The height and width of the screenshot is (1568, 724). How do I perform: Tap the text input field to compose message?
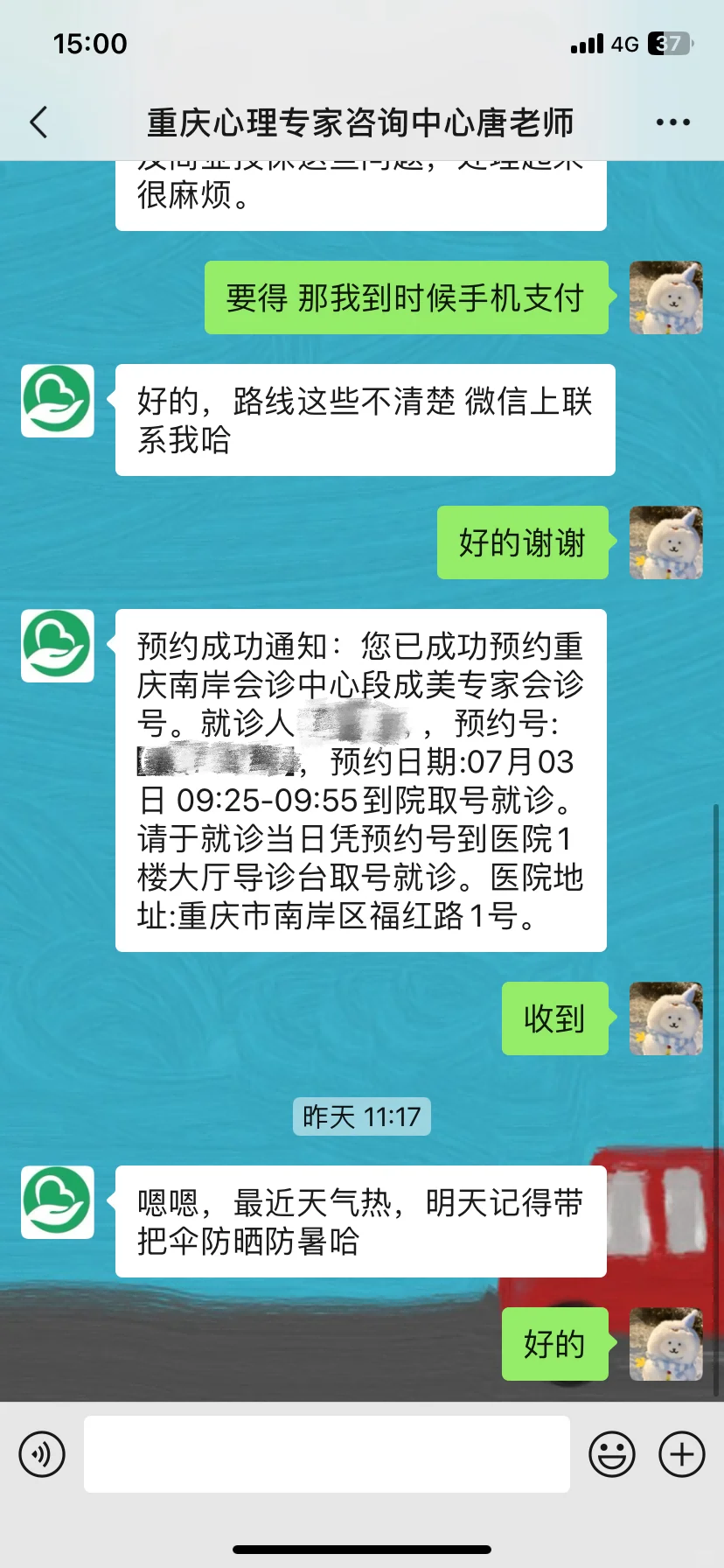click(326, 1452)
